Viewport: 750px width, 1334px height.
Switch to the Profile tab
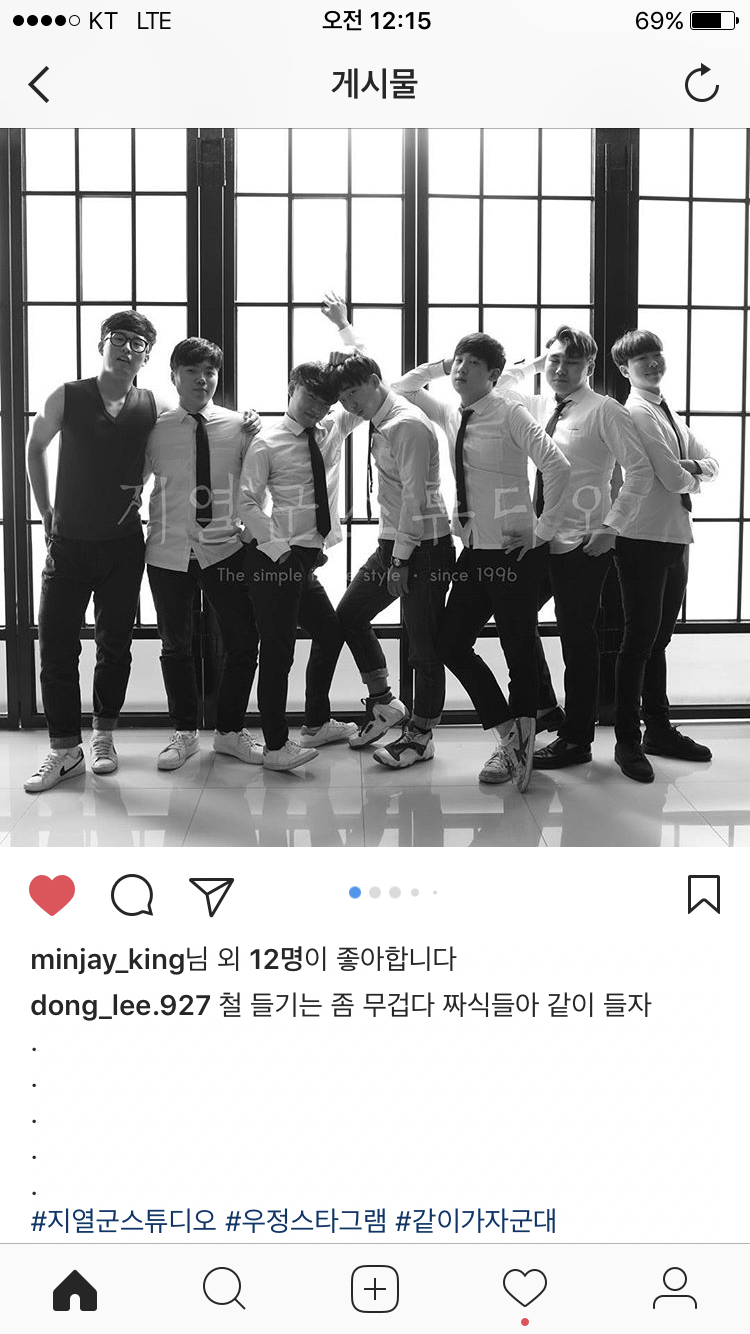tap(674, 1289)
